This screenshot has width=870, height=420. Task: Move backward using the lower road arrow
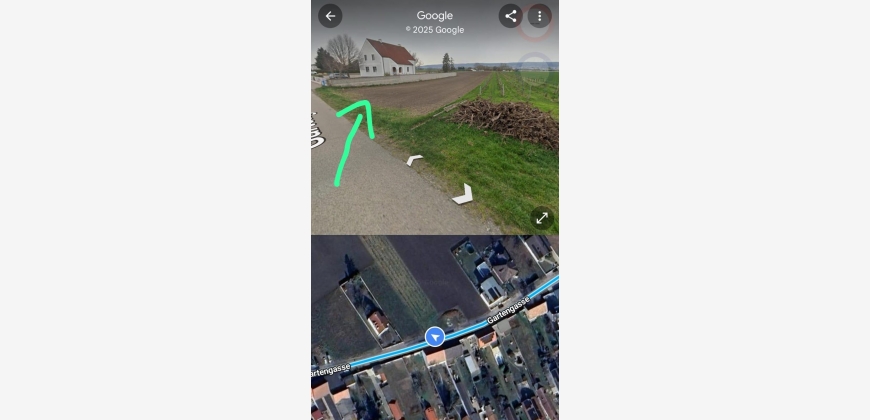point(463,194)
